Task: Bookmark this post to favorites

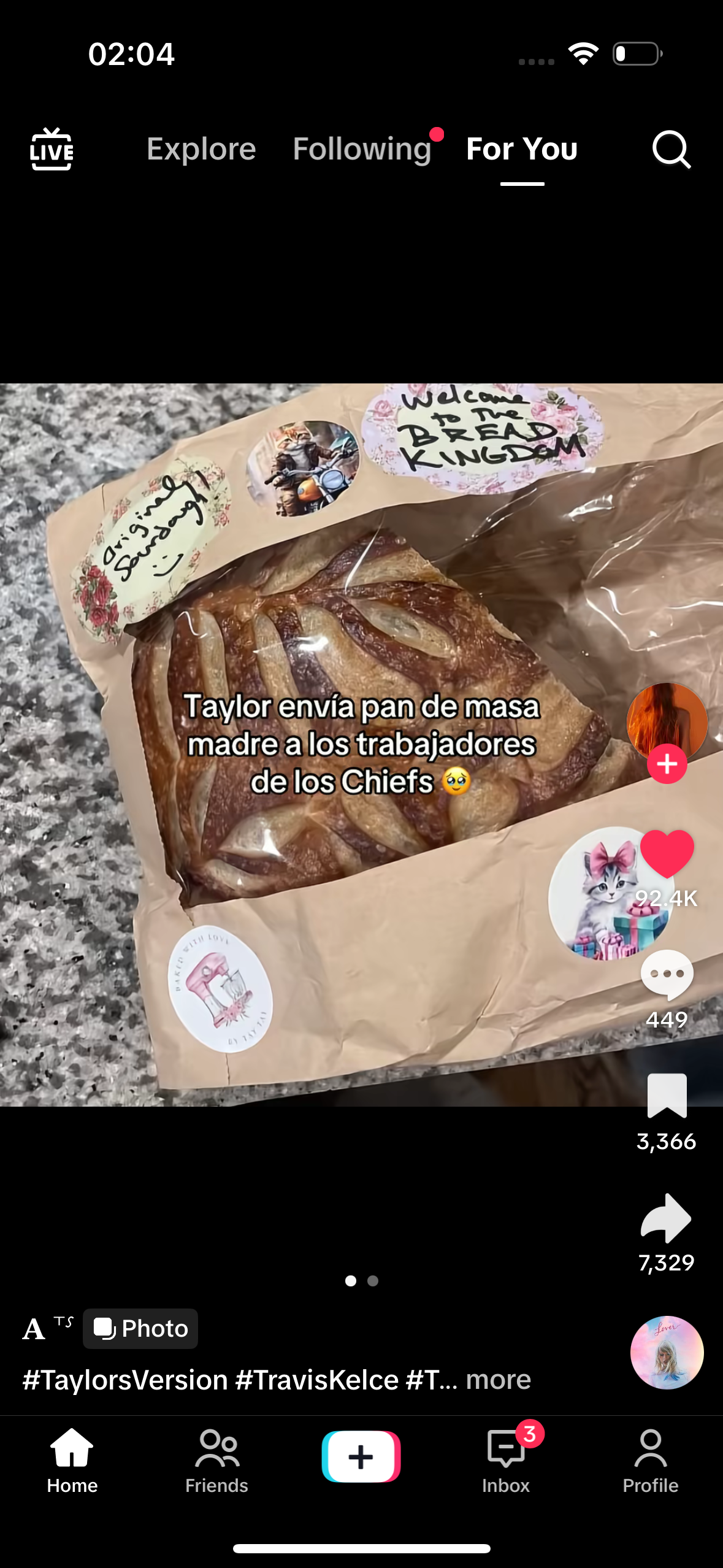Action: (x=667, y=1096)
